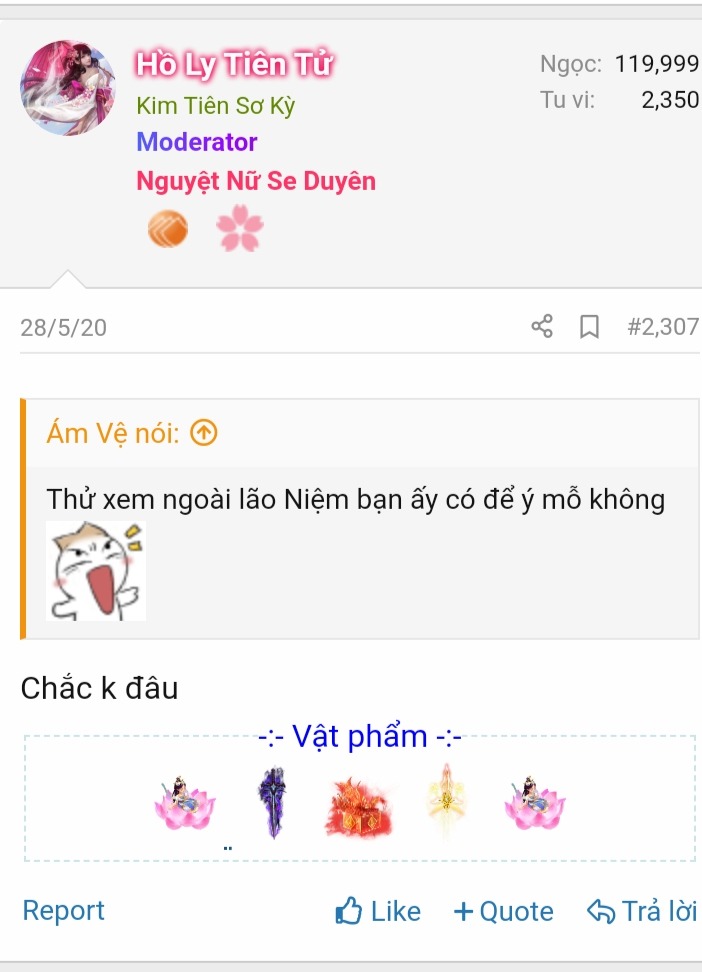Screen dimensions: 702x972
Task: Tap Trả lời to reply
Action: (x=642, y=911)
